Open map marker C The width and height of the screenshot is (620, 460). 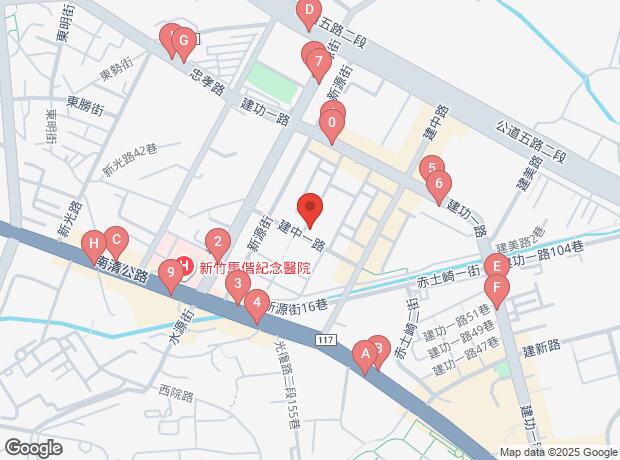tap(116, 242)
